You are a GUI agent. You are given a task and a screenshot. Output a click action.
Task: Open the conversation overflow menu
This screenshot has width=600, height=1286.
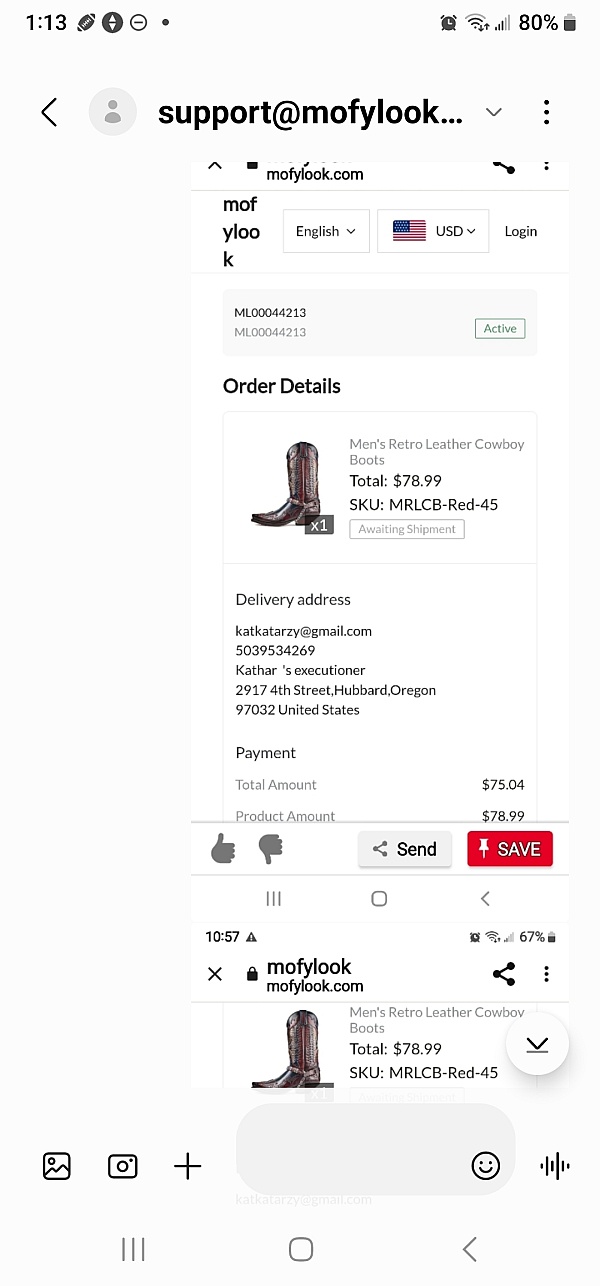pos(546,112)
